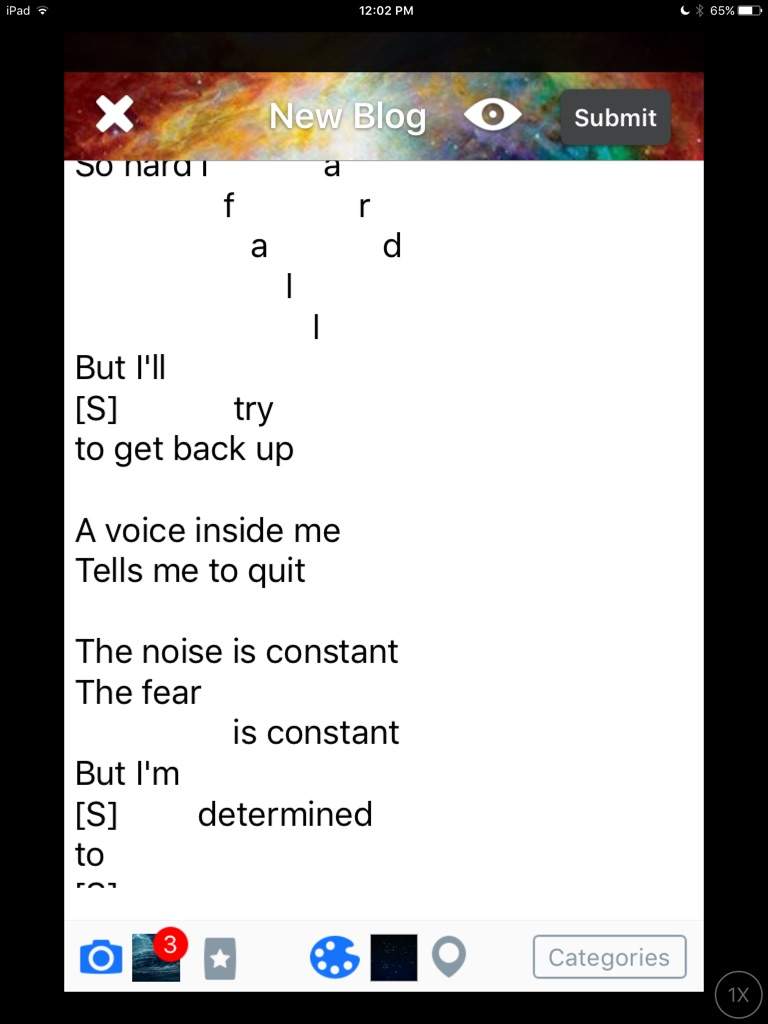
Task: Submit the new blog post
Action: pyautogui.click(x=614, y=117)
